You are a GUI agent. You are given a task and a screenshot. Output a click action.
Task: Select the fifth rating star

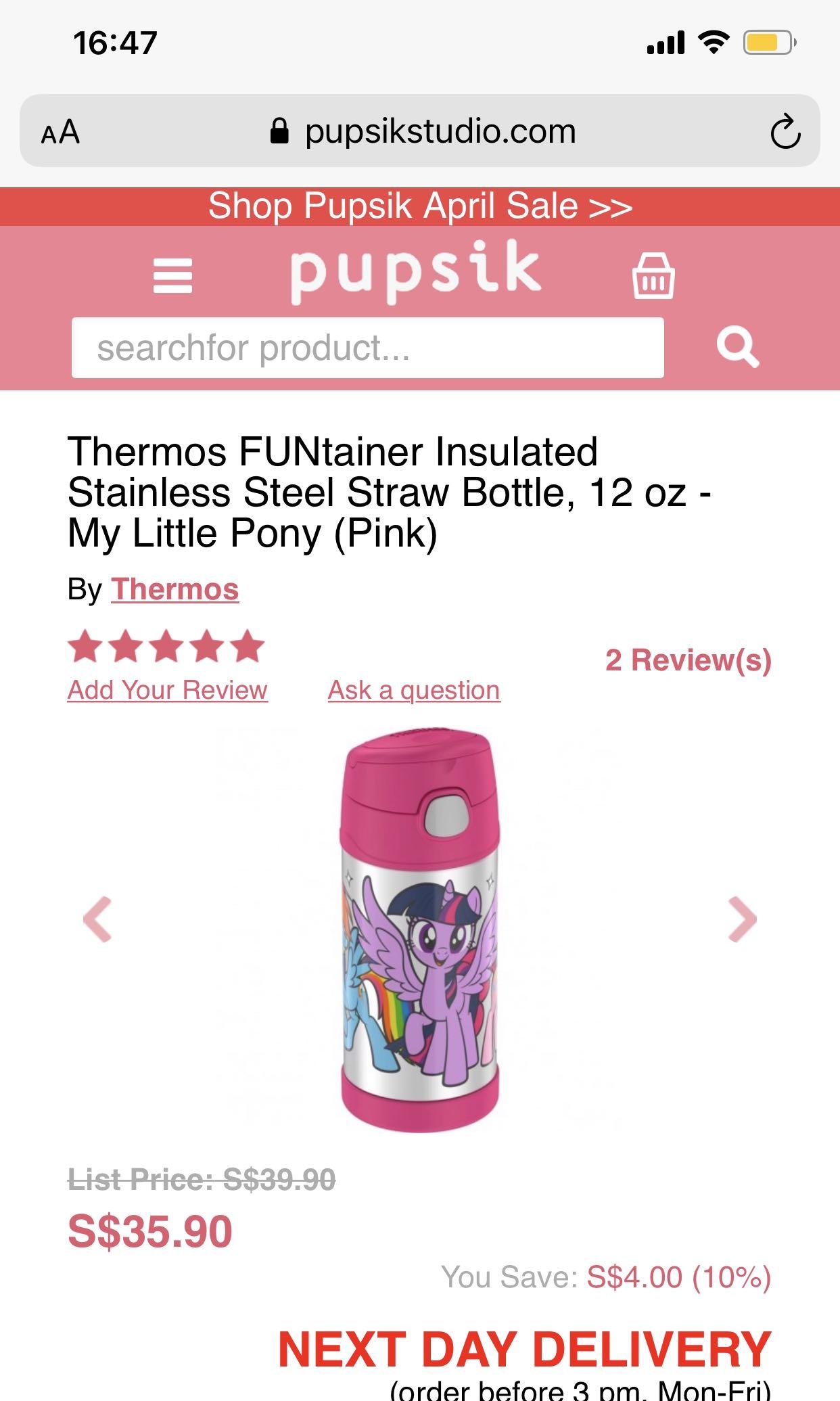[248, 646]
